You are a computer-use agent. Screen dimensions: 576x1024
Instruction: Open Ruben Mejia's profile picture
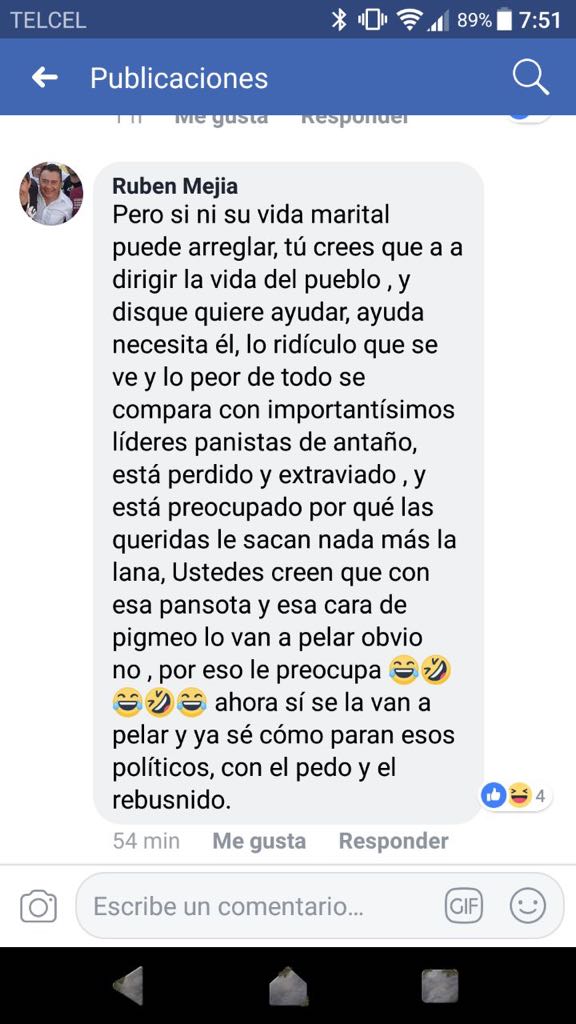(51, 194)
